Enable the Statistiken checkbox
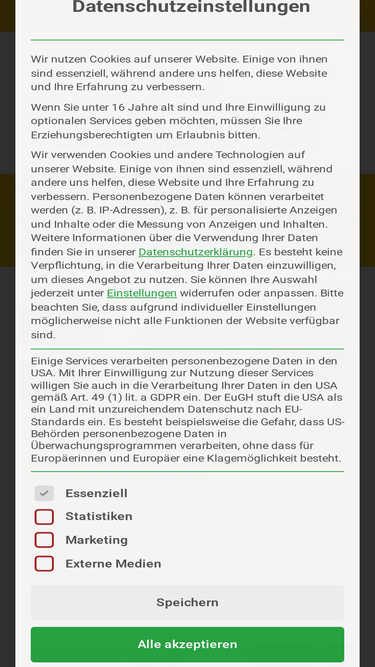This screenshot has width=375, height=667. 44,517
